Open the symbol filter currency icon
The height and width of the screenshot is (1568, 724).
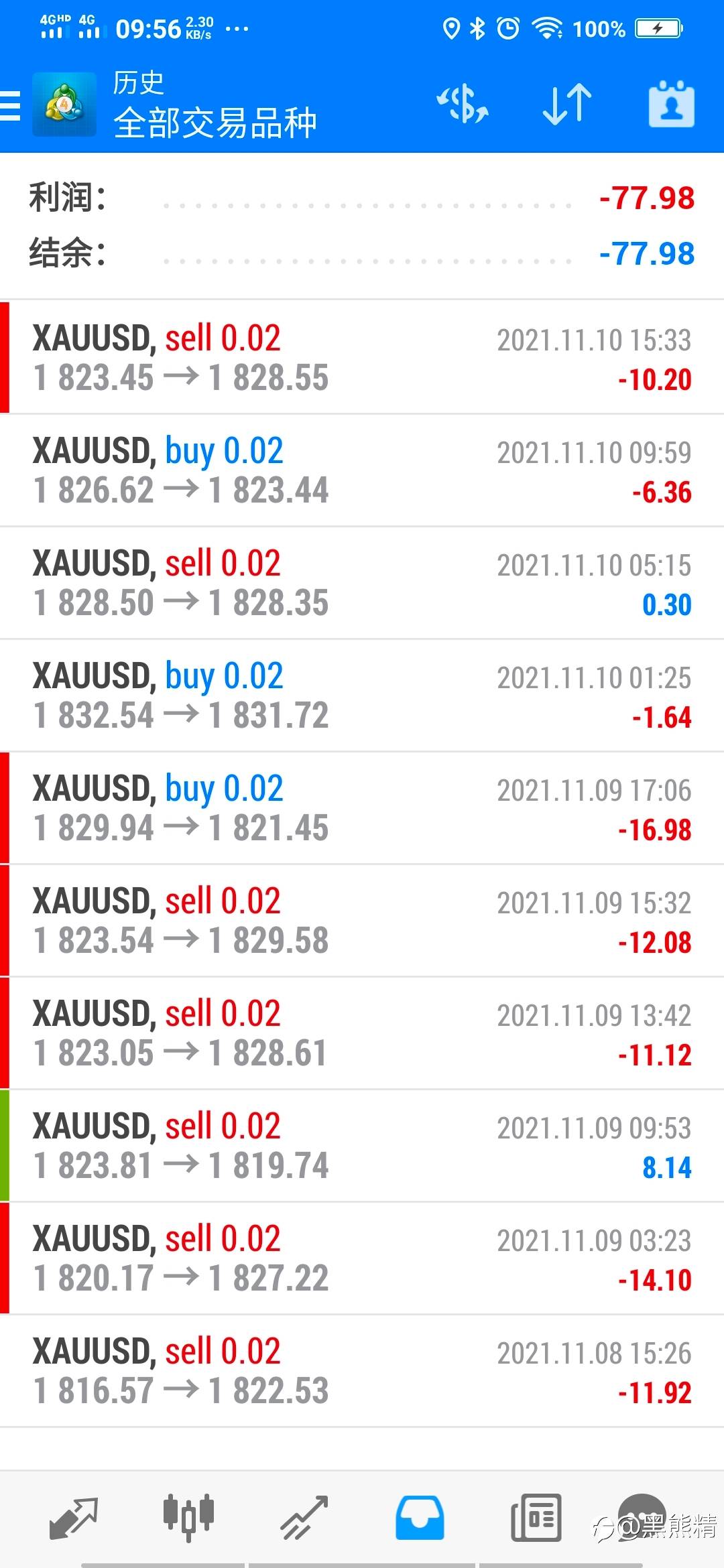[x=463, y=105]
